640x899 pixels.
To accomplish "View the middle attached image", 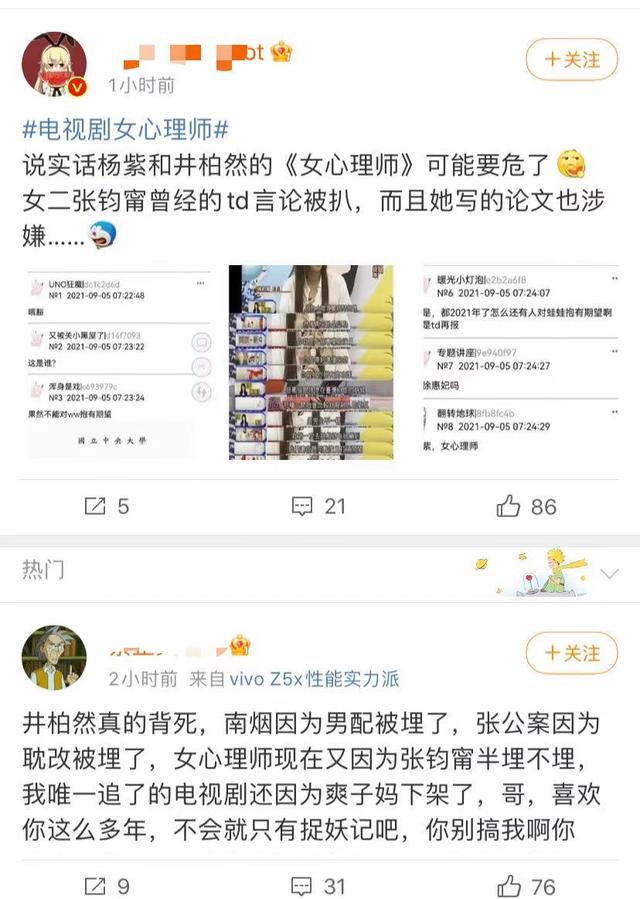I will [x=311, y=363].
